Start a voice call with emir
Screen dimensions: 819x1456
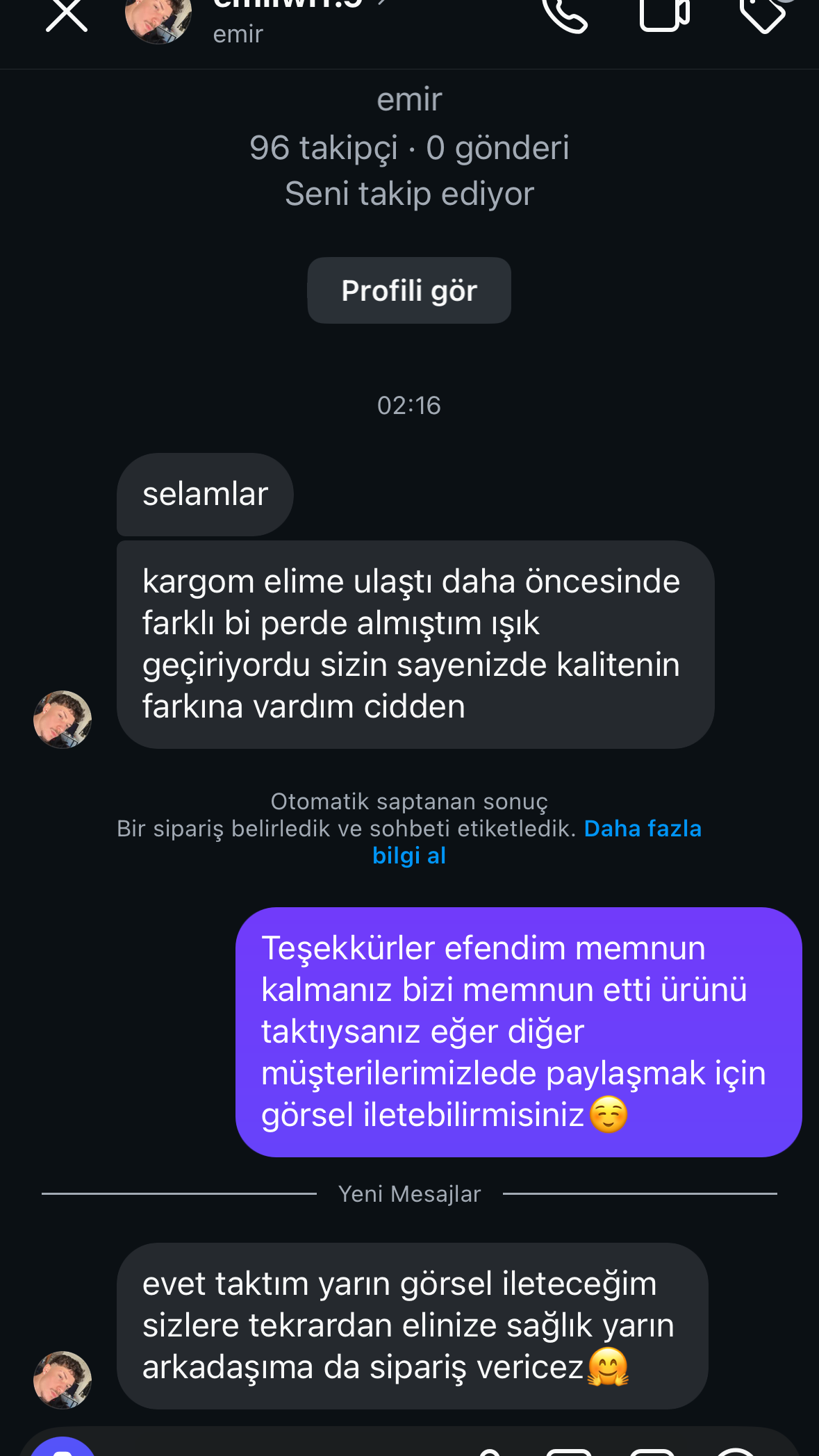tap(565, 14)
